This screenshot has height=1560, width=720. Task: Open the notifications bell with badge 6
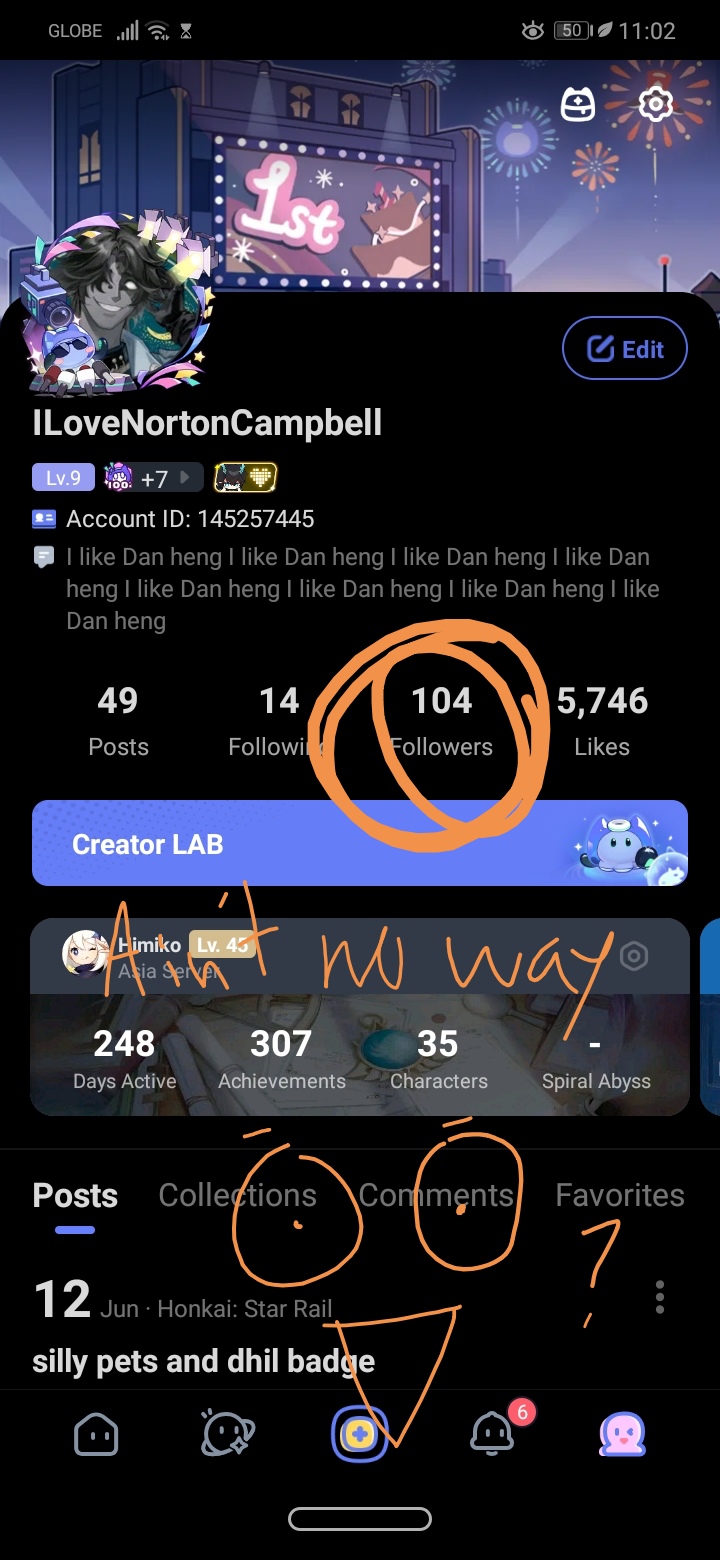pyautogui.click(x=492, y=1433)
